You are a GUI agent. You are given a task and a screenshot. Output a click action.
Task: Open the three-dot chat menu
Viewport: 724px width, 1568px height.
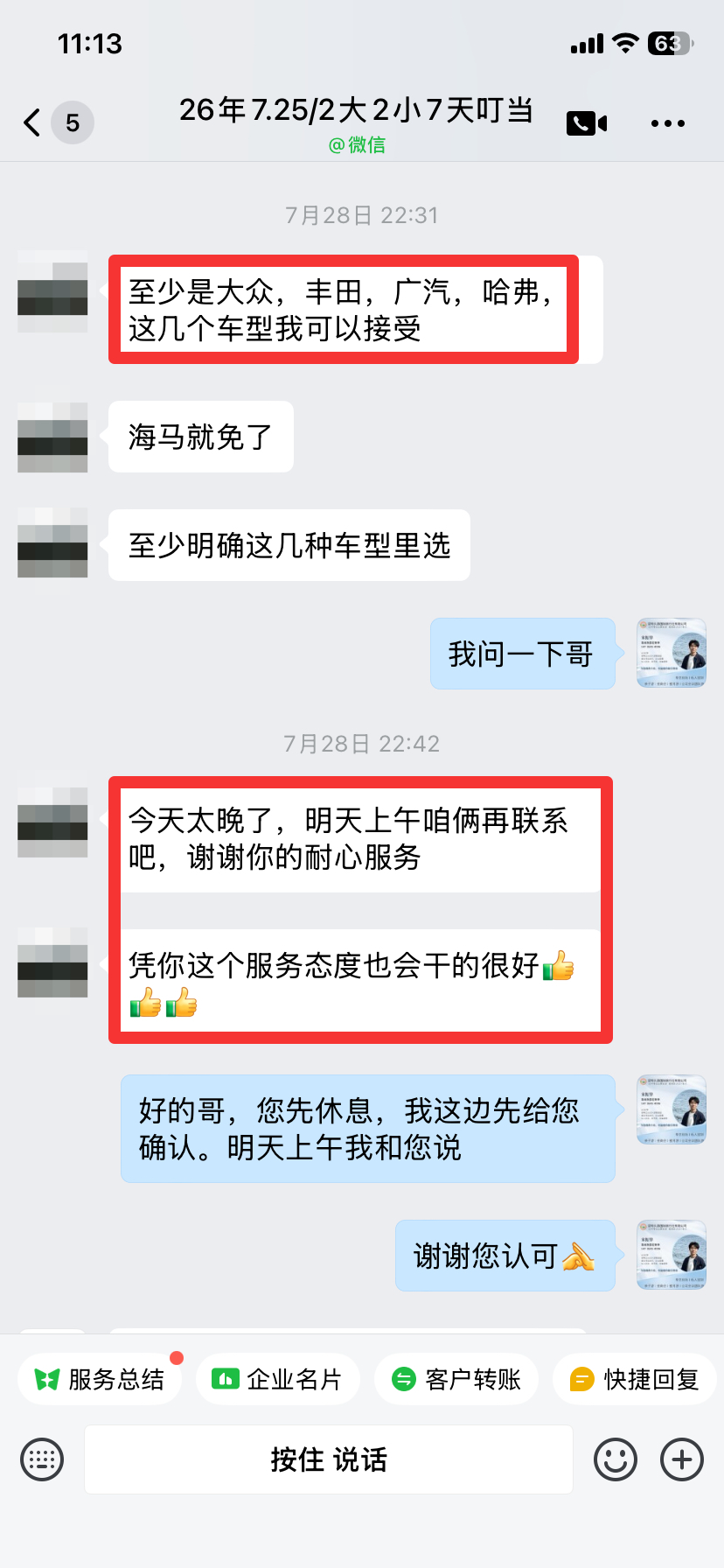(x=668, y=123)
